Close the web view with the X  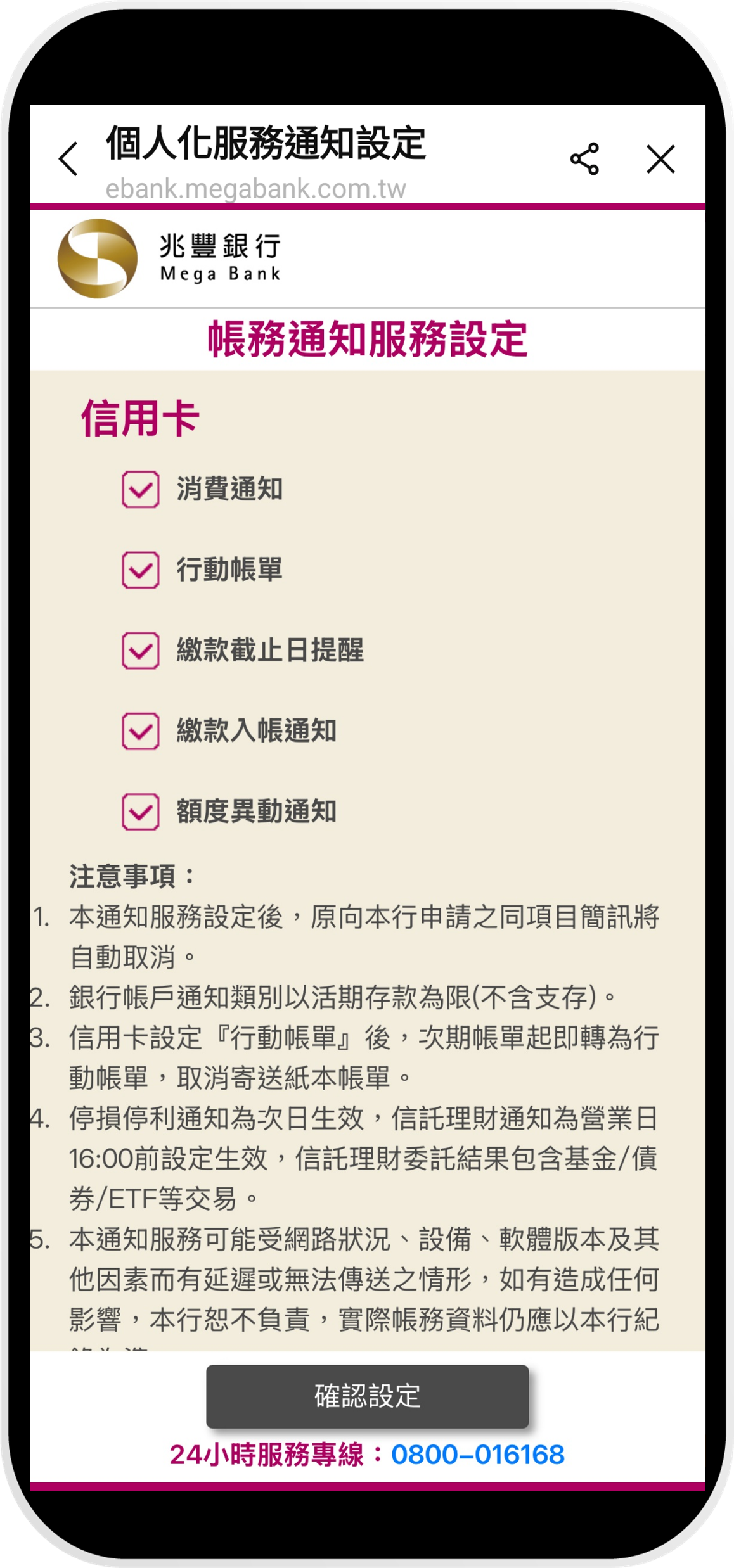[660, 158]
